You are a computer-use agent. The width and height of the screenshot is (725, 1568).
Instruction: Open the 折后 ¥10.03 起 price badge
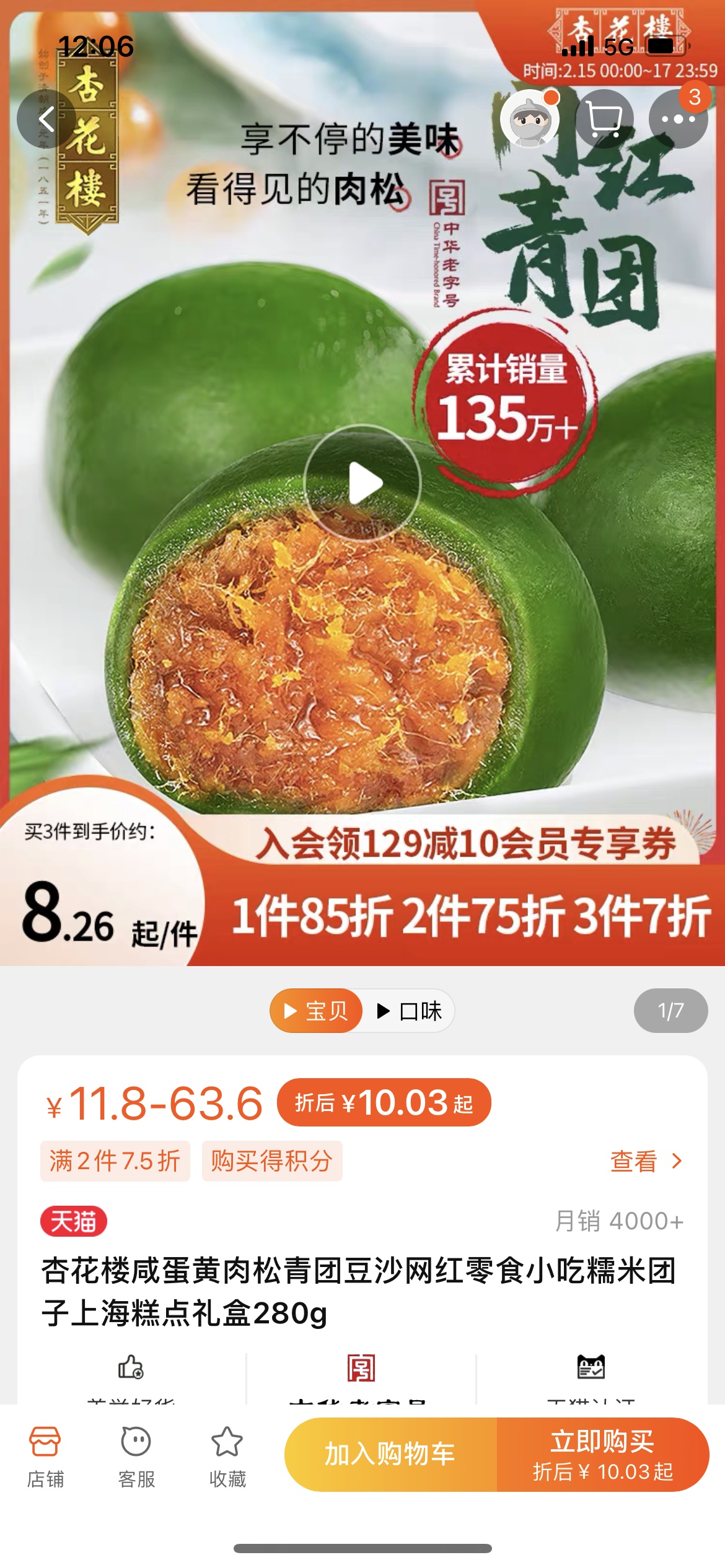(384, 1103)
